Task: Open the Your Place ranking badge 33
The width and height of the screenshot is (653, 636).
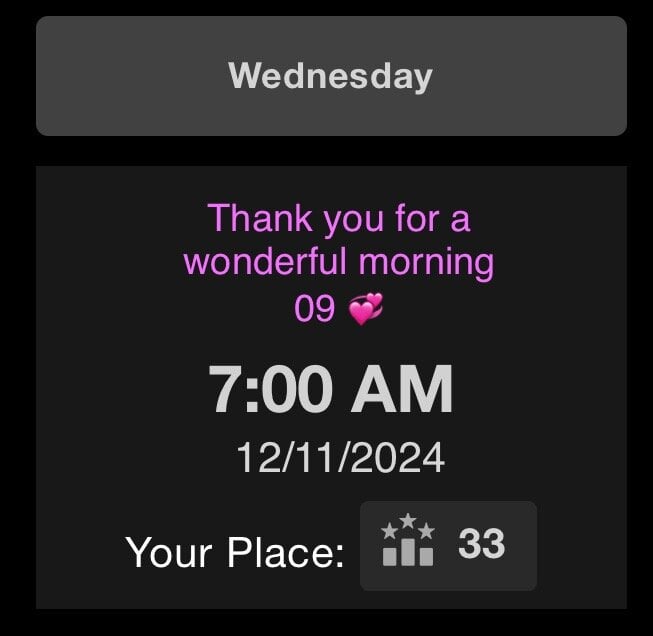Action: tap(448, 546)
